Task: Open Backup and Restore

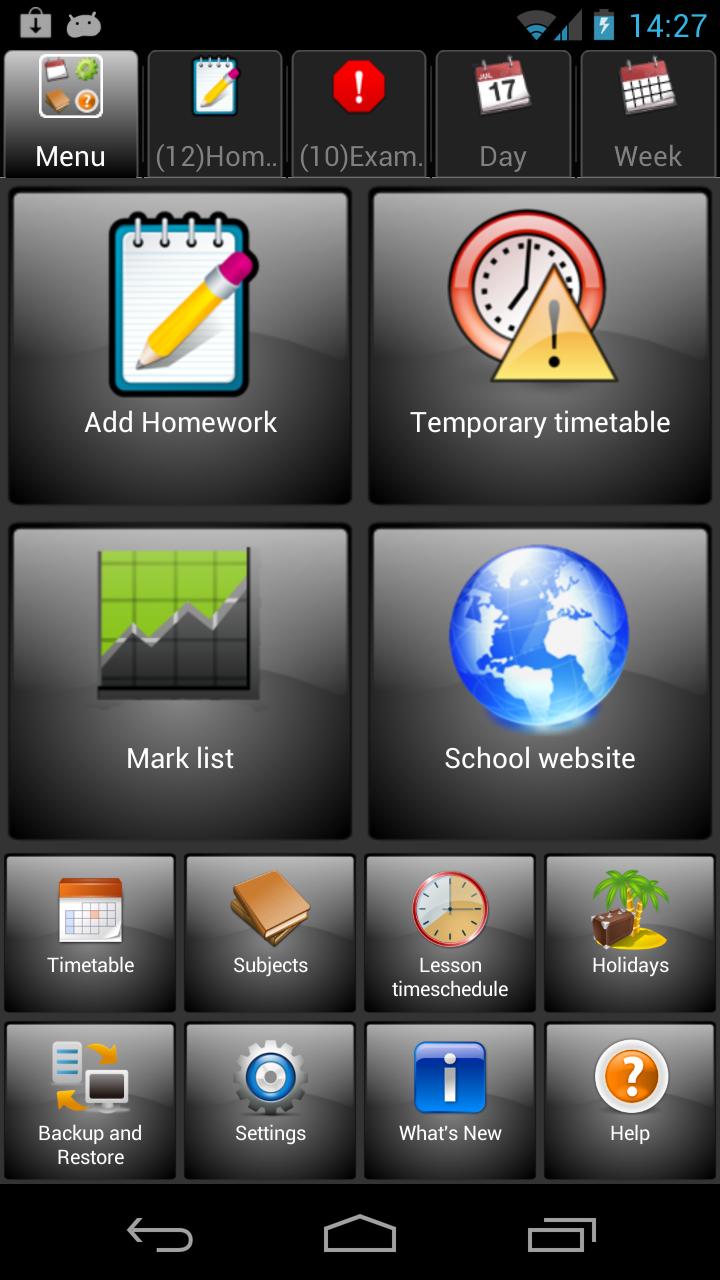Action: pyautogui.click(x=90, y=1100)
